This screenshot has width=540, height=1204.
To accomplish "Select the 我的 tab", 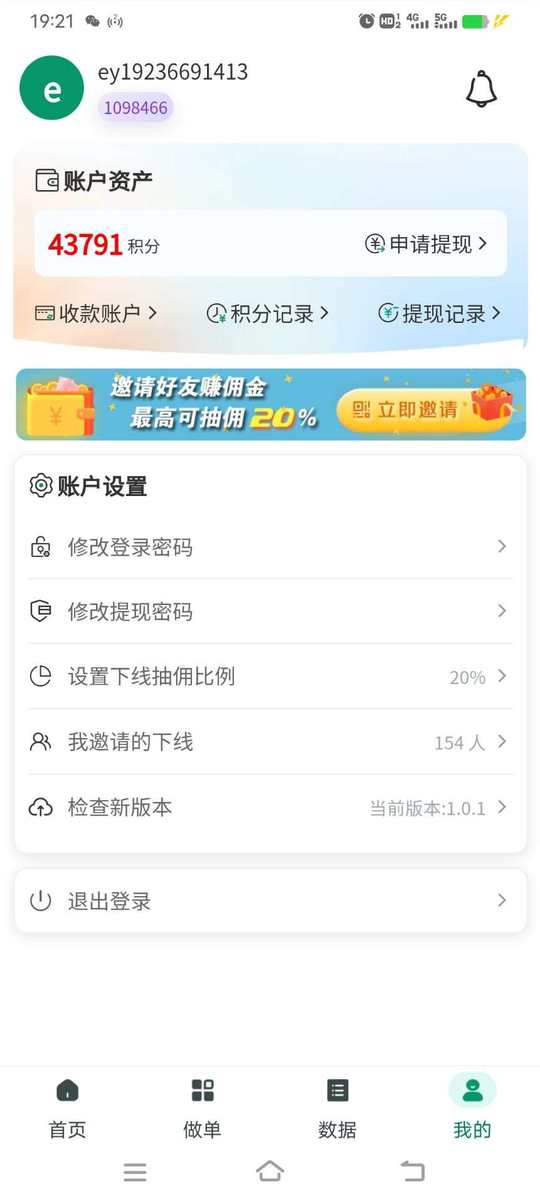I will coord(472,1108).
